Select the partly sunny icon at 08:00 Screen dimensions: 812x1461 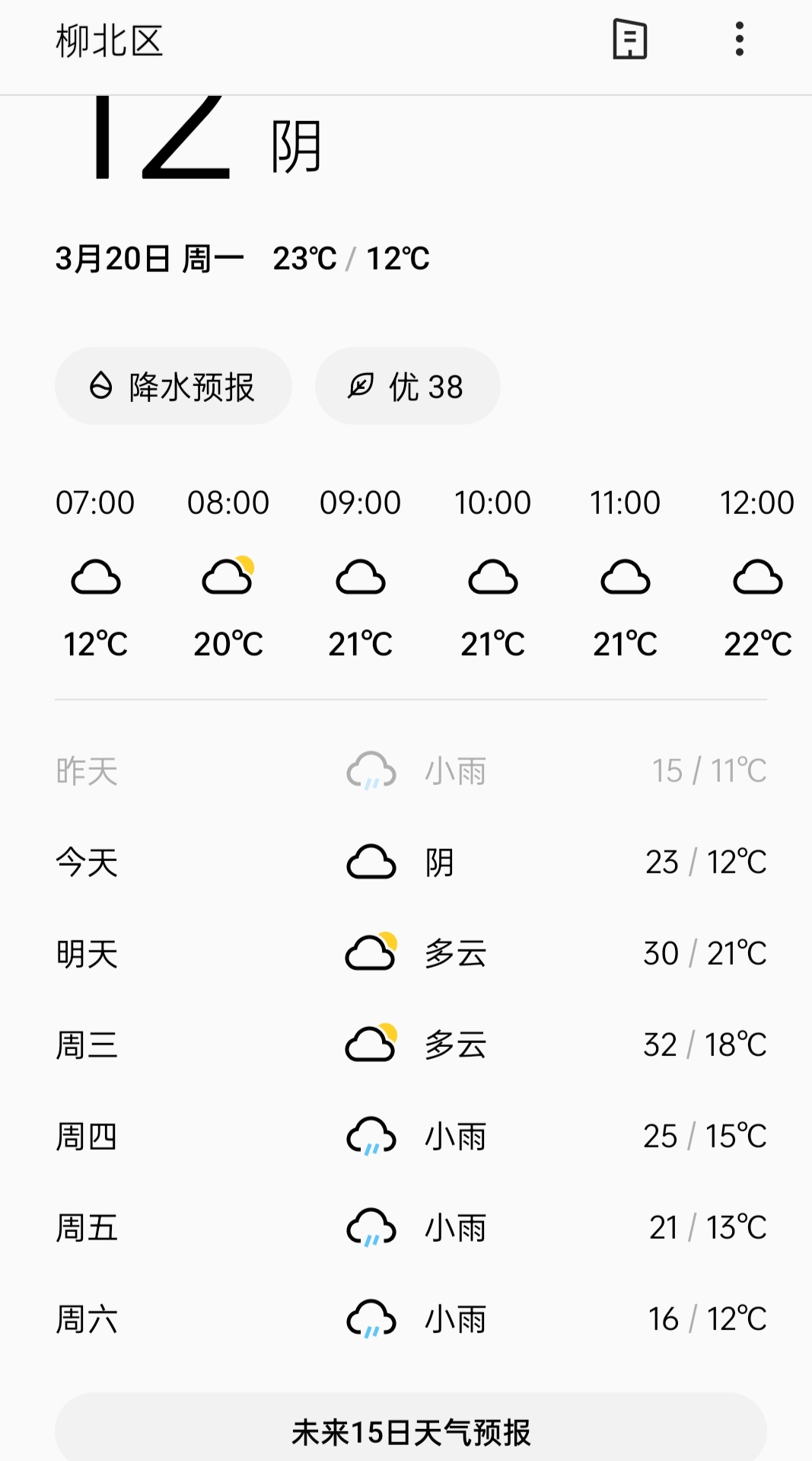point(227,577)
